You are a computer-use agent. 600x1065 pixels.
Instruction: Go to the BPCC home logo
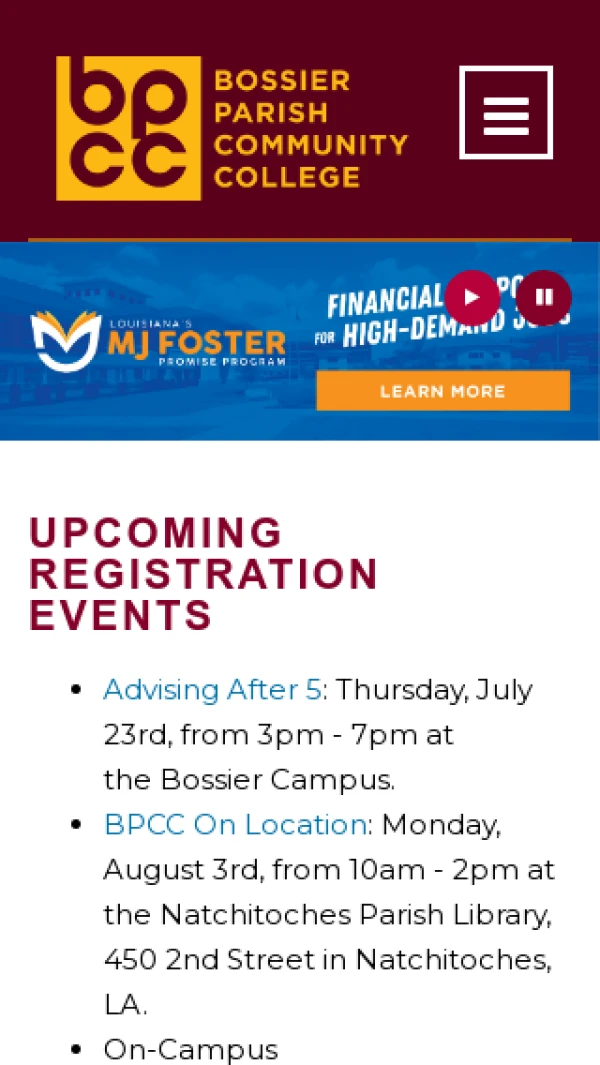pyautogui.click(x=232, y=128)
